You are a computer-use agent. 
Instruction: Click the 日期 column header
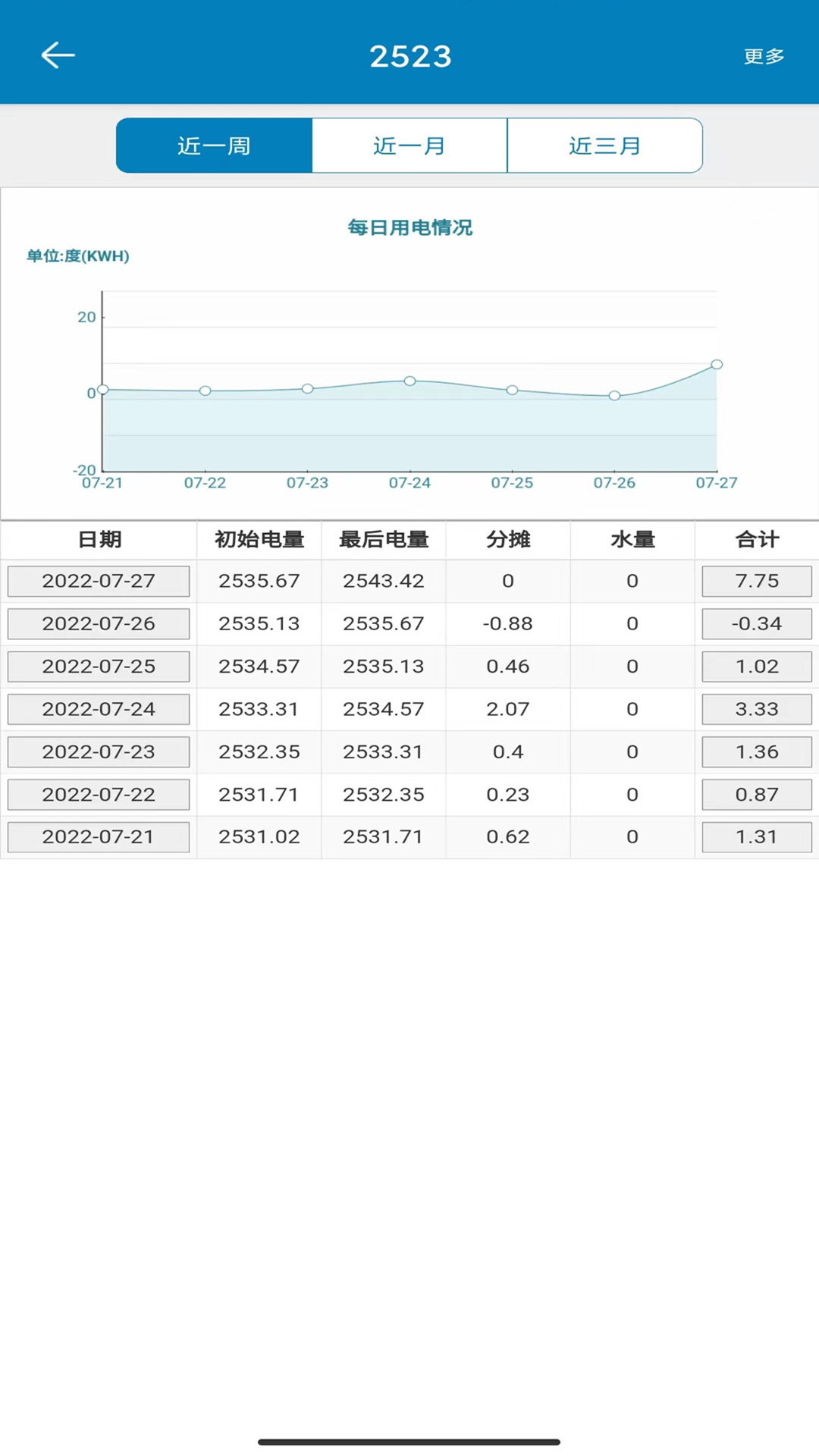[98, 539]
